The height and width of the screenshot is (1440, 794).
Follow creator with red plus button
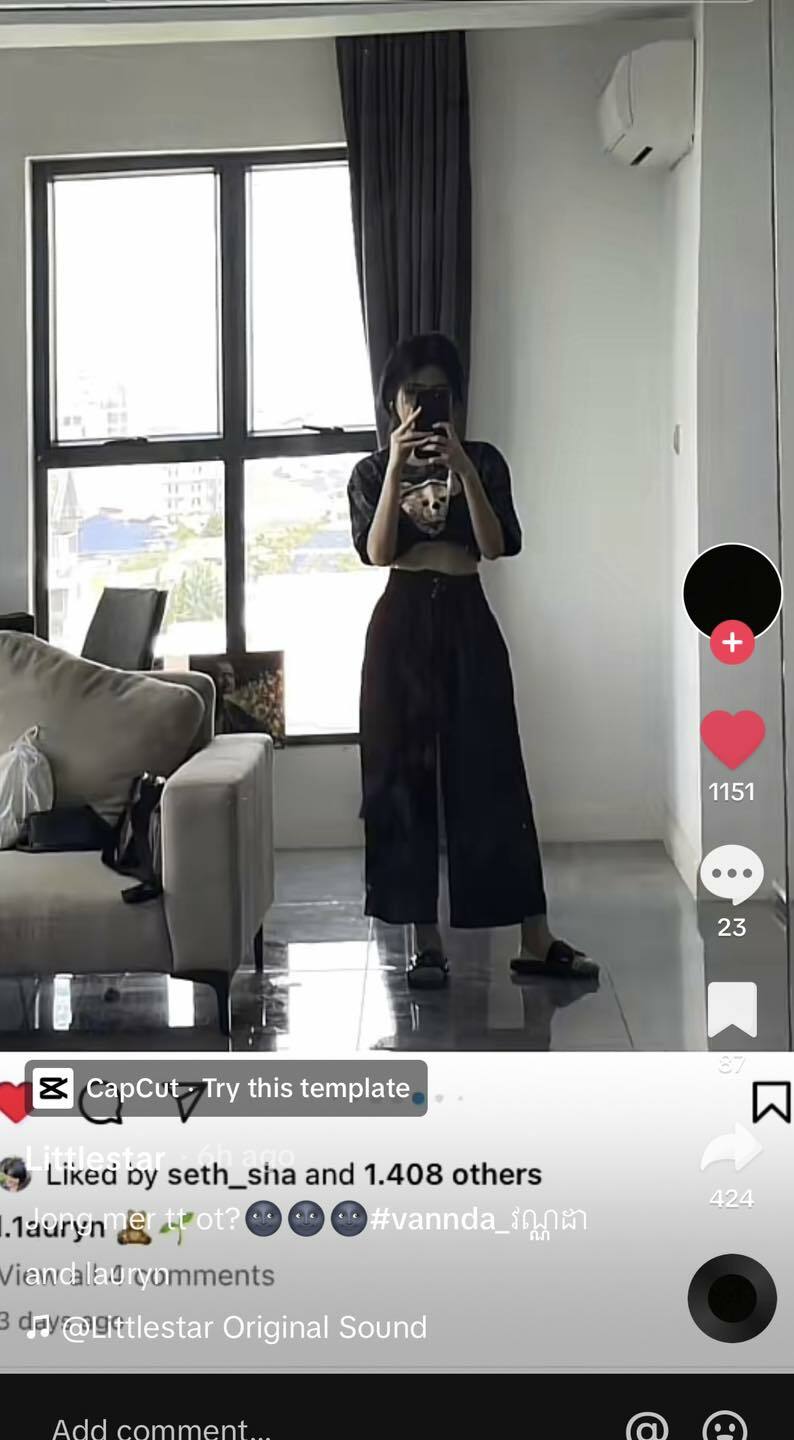[x=732, y=643]
